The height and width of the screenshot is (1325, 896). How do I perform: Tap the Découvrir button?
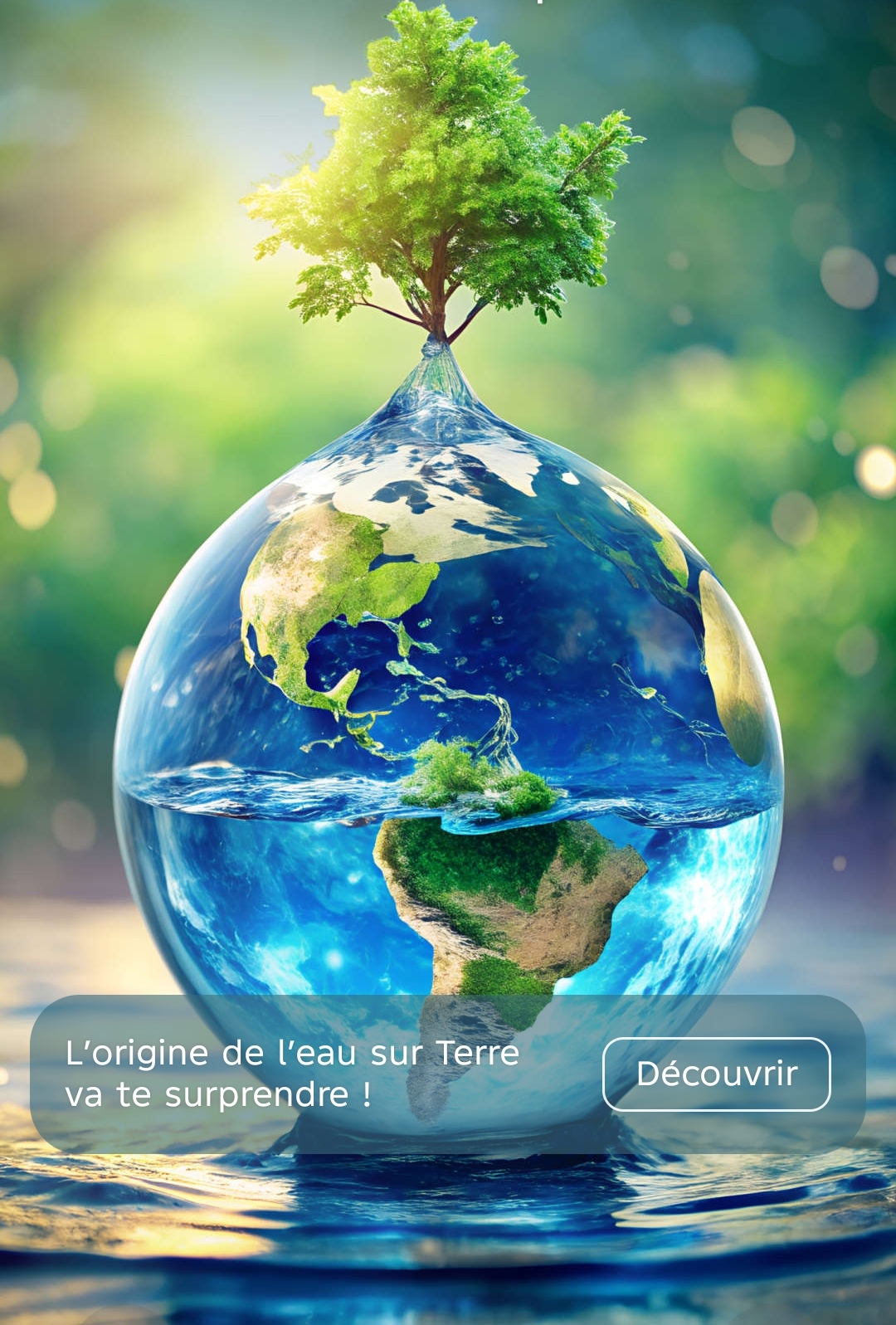(x=716, y=1074)
